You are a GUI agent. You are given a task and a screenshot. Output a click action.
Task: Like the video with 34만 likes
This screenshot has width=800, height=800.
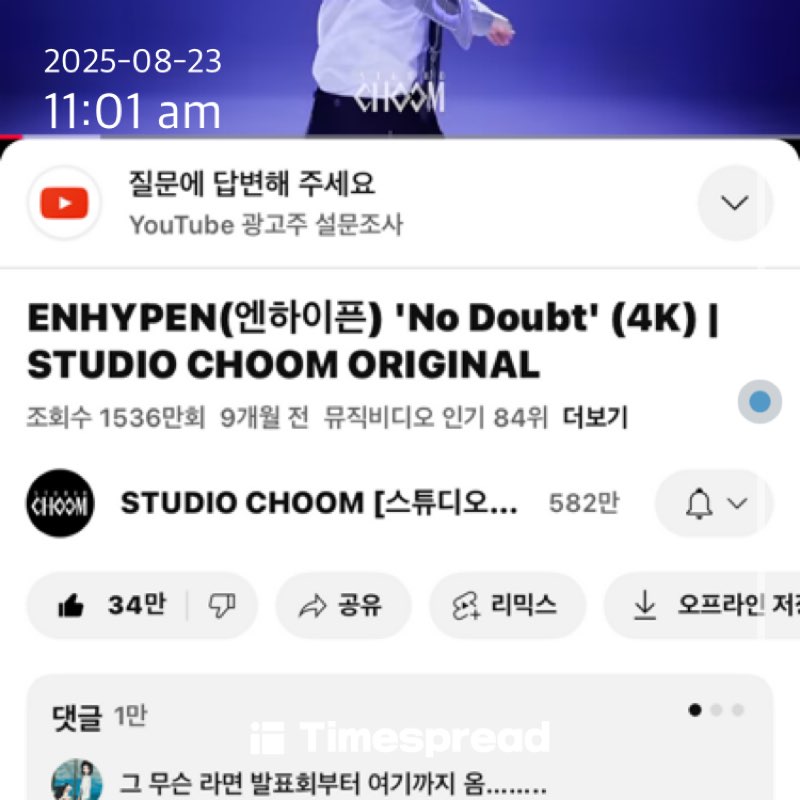[x=110, y=605]
